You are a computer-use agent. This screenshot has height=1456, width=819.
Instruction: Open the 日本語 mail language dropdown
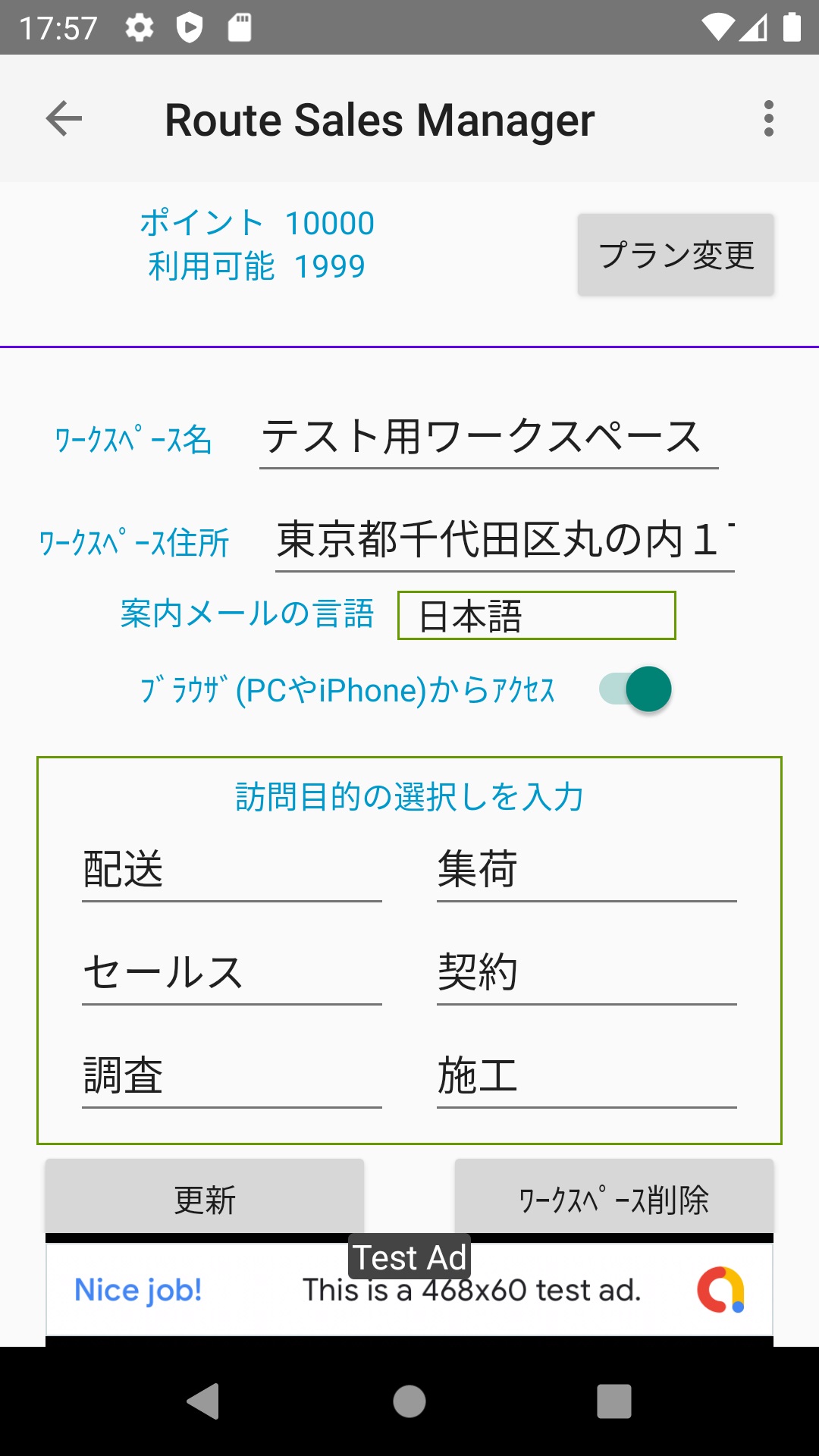click(536, 616)
